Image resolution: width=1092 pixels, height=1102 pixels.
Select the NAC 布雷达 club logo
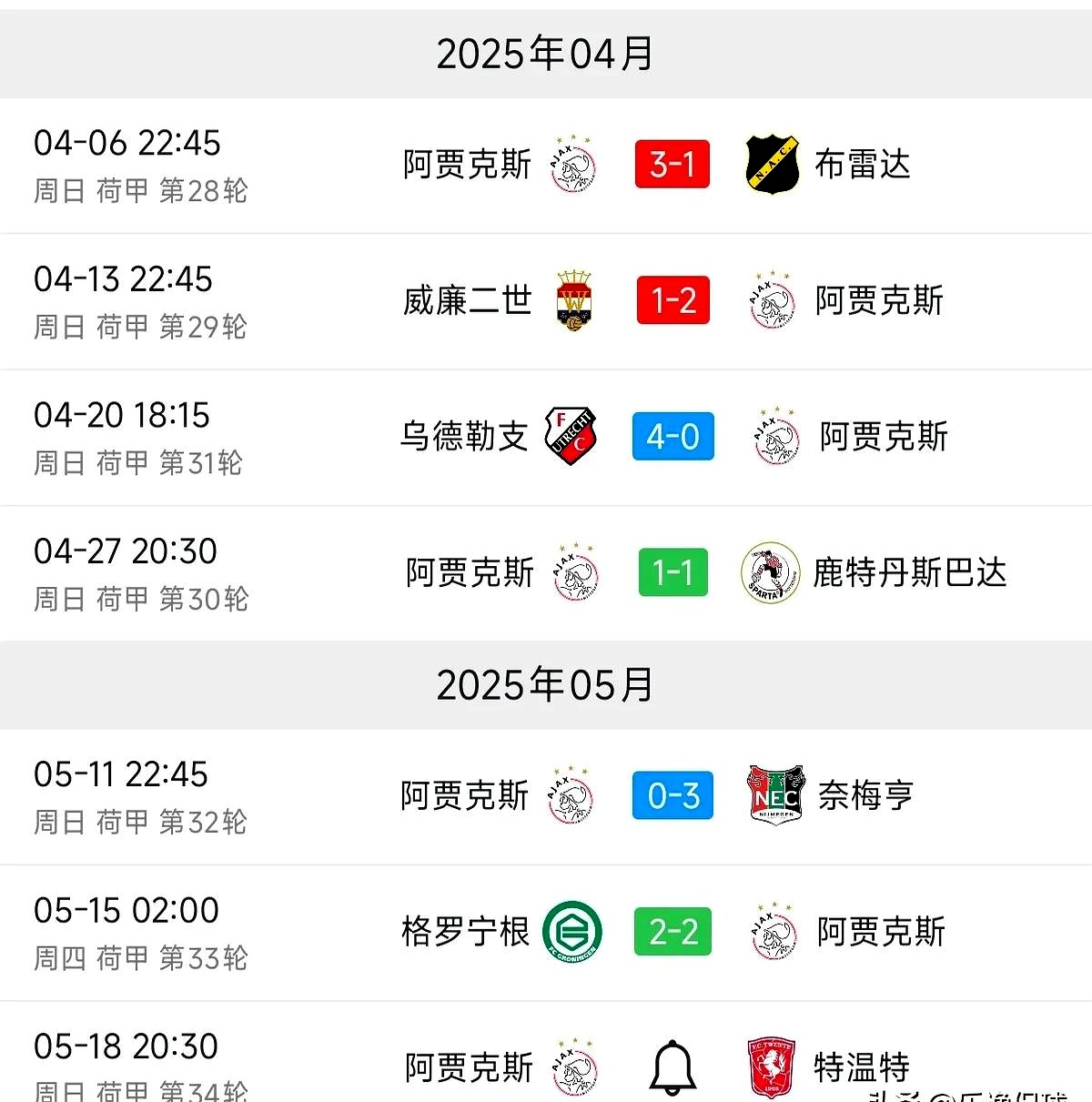(x=769, y=164)
